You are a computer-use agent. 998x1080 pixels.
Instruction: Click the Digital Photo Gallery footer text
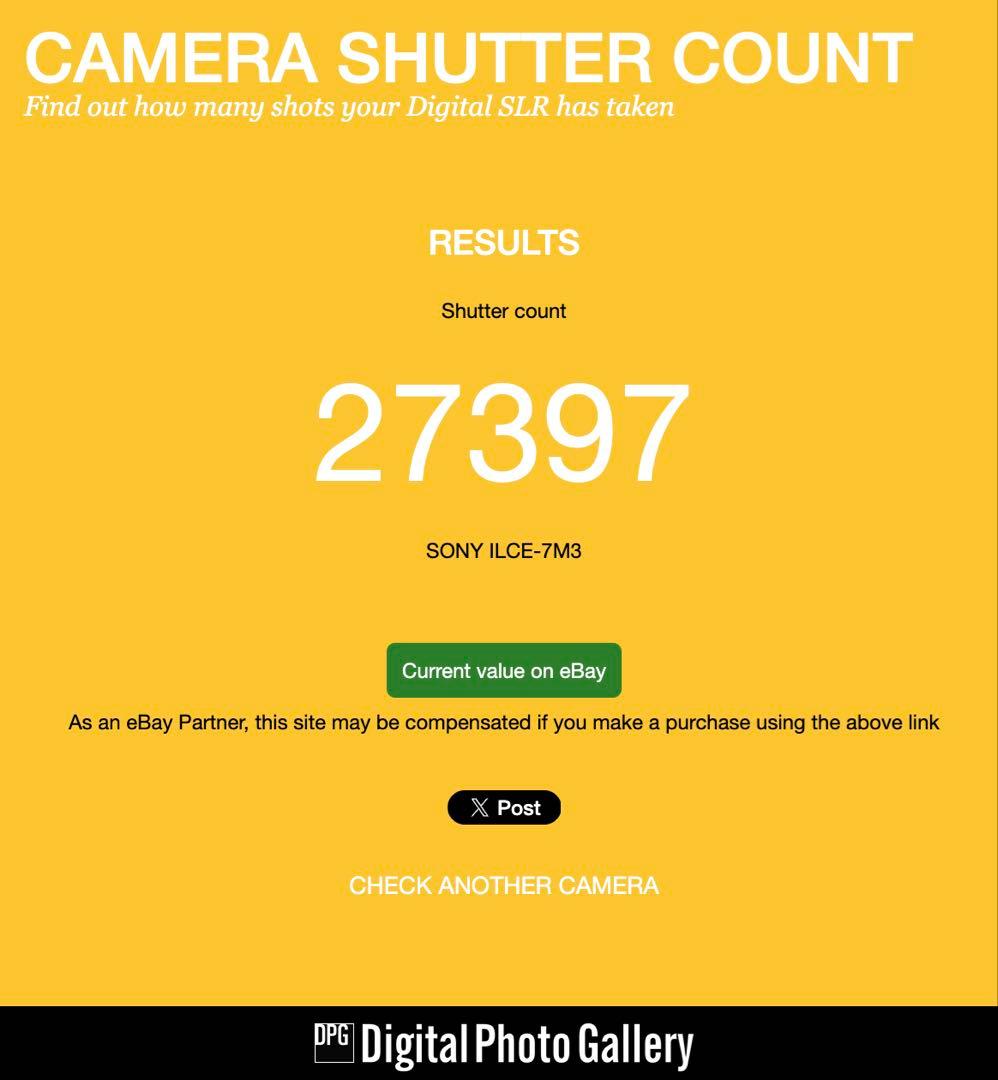(528, 1045)
